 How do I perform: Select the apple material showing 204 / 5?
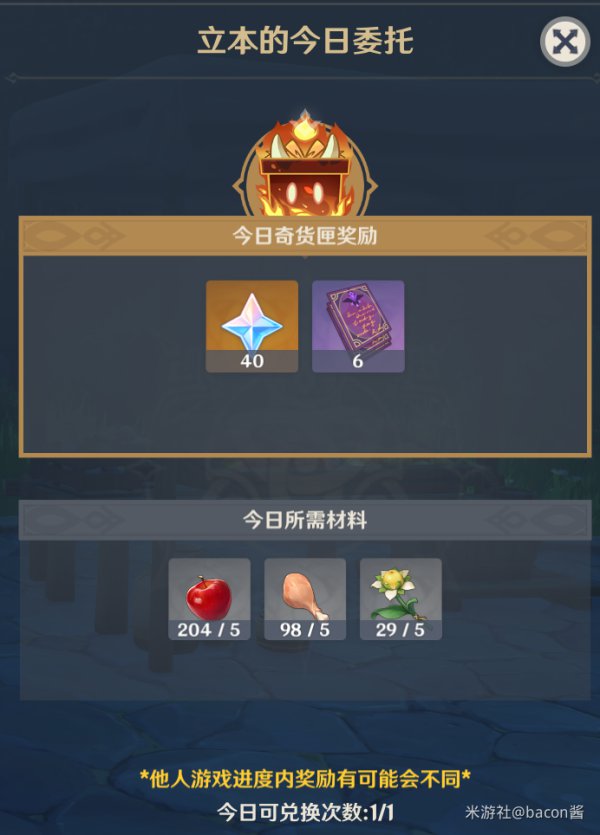click(x=209, y=598)
